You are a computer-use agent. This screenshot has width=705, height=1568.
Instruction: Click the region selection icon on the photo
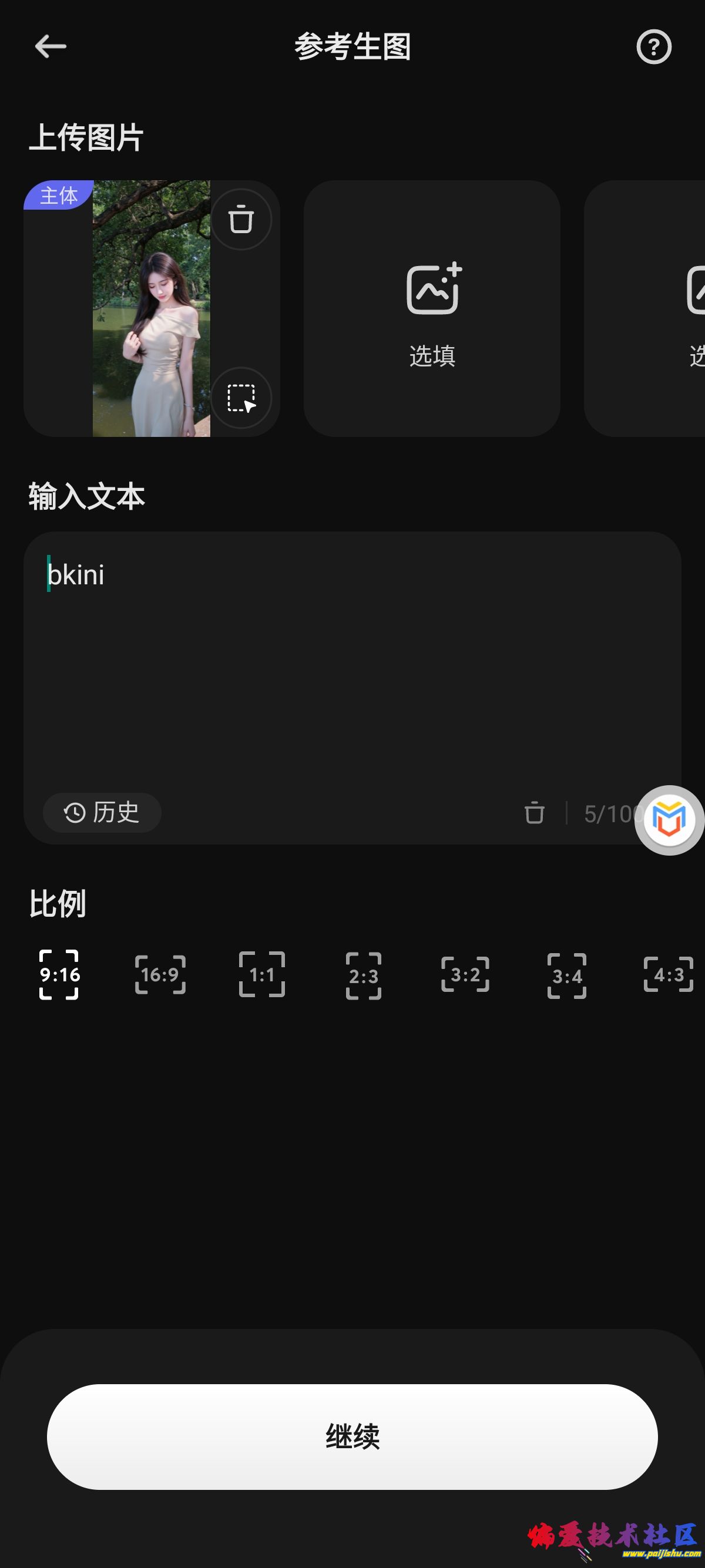point(241,398)
